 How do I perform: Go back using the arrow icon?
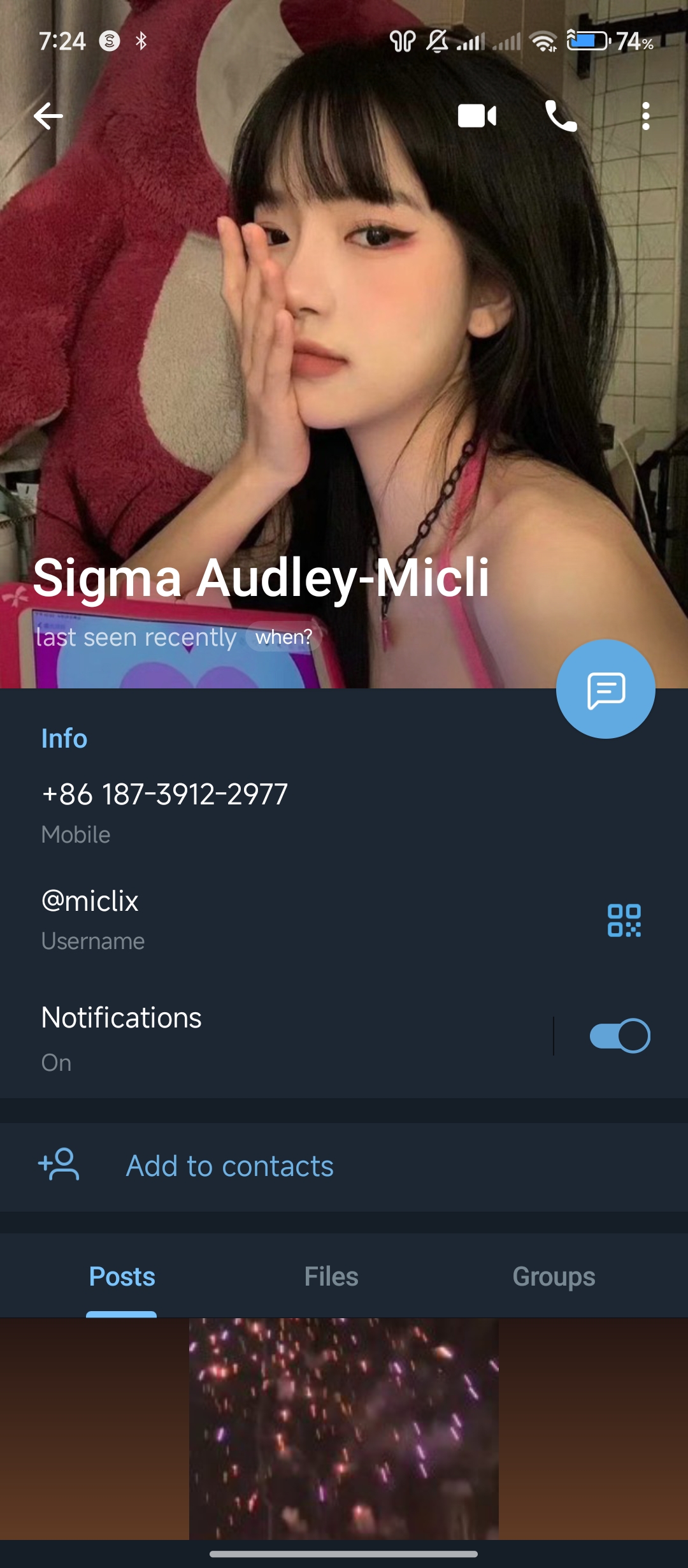[48, 116]
